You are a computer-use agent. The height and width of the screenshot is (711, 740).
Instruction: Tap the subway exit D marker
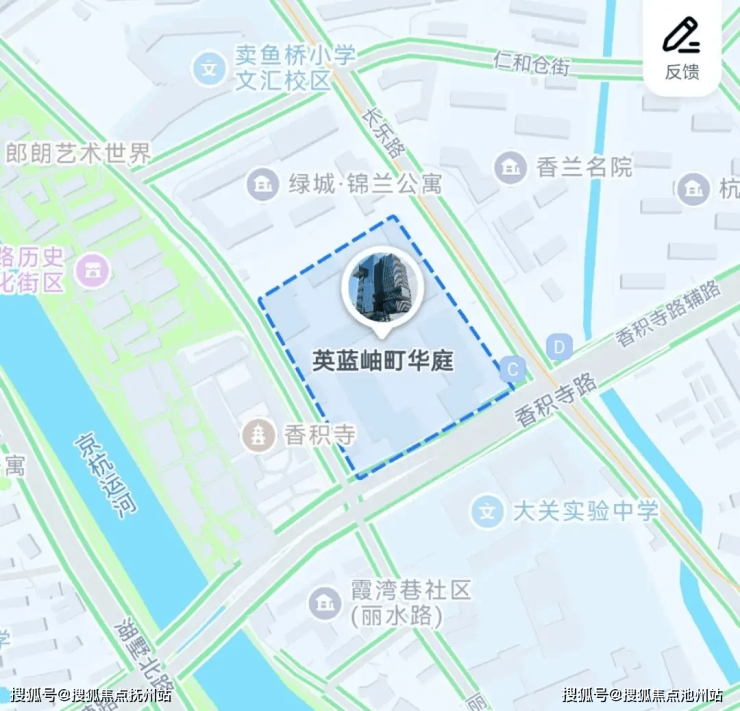(x=560, y=348)
